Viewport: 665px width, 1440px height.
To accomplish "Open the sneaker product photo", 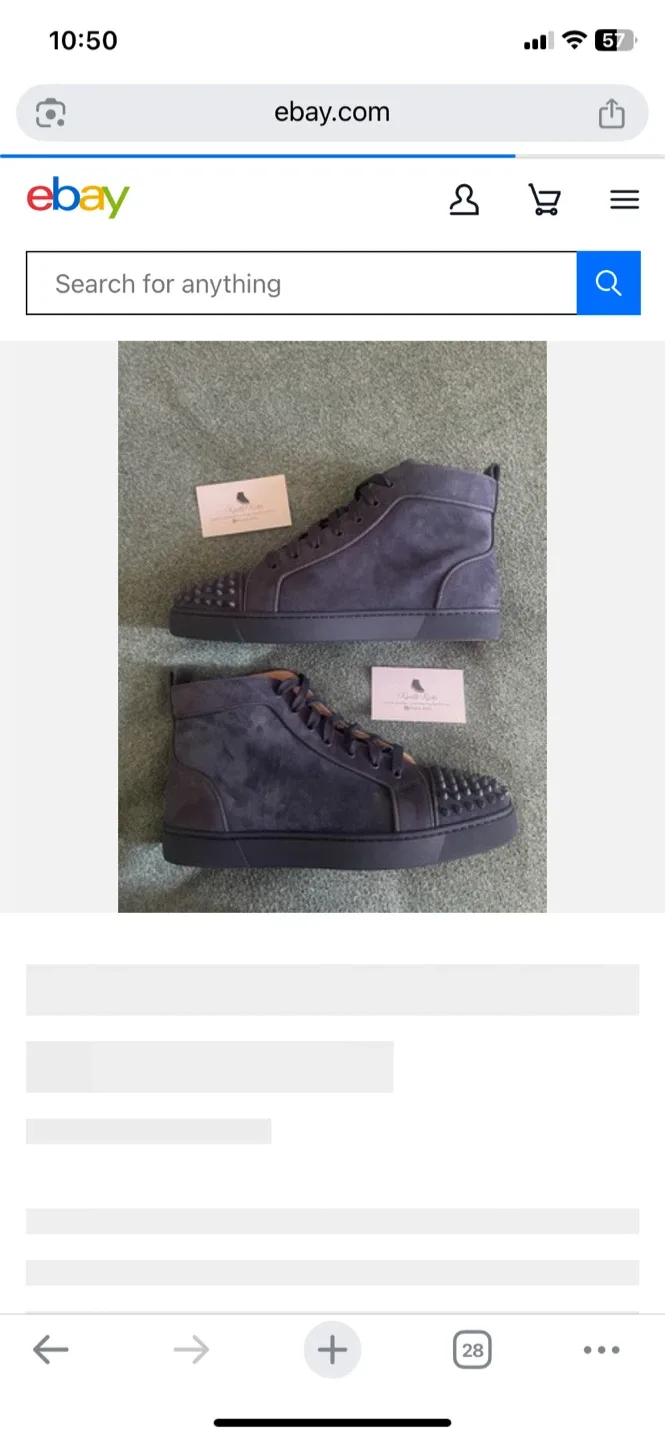I will tap(332, 626).
